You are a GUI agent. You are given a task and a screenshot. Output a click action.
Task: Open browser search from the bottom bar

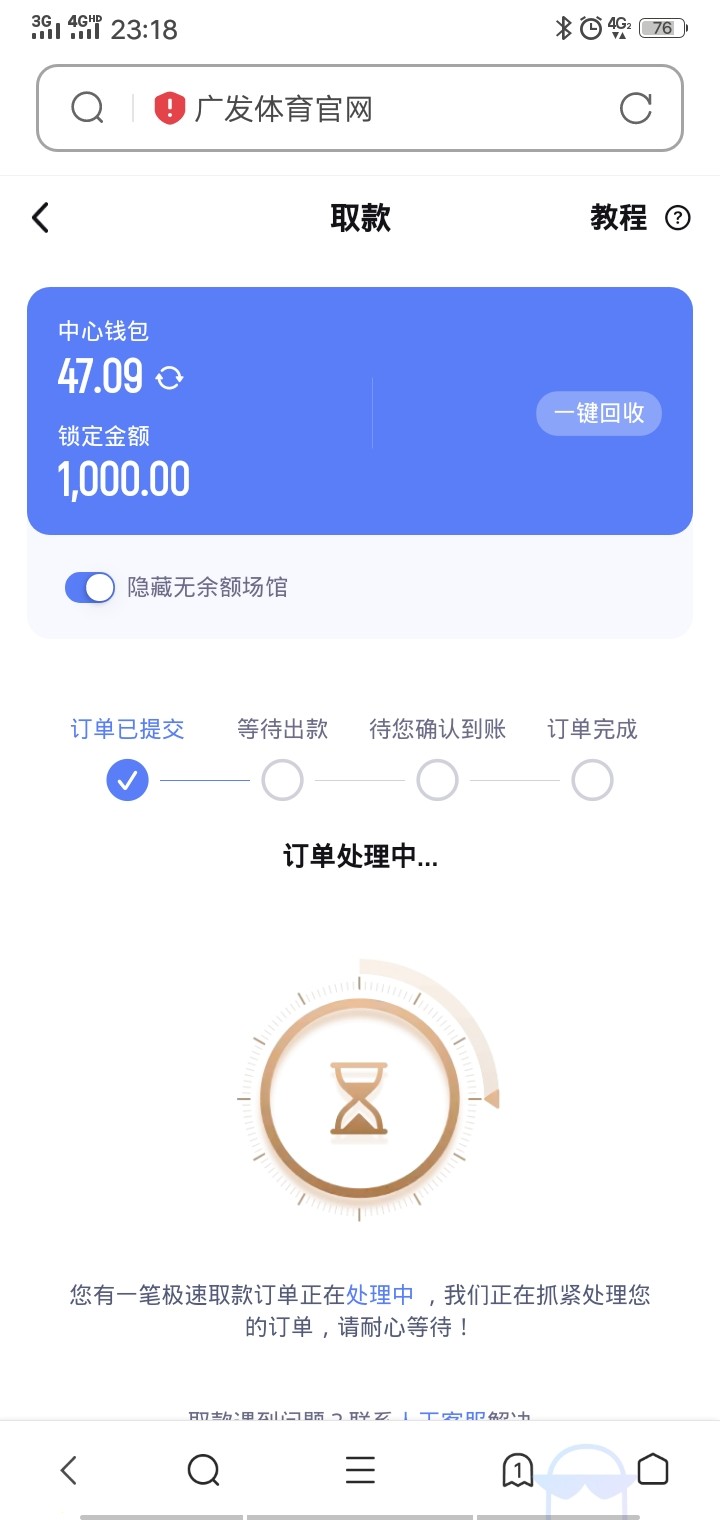coord(203,1469)
